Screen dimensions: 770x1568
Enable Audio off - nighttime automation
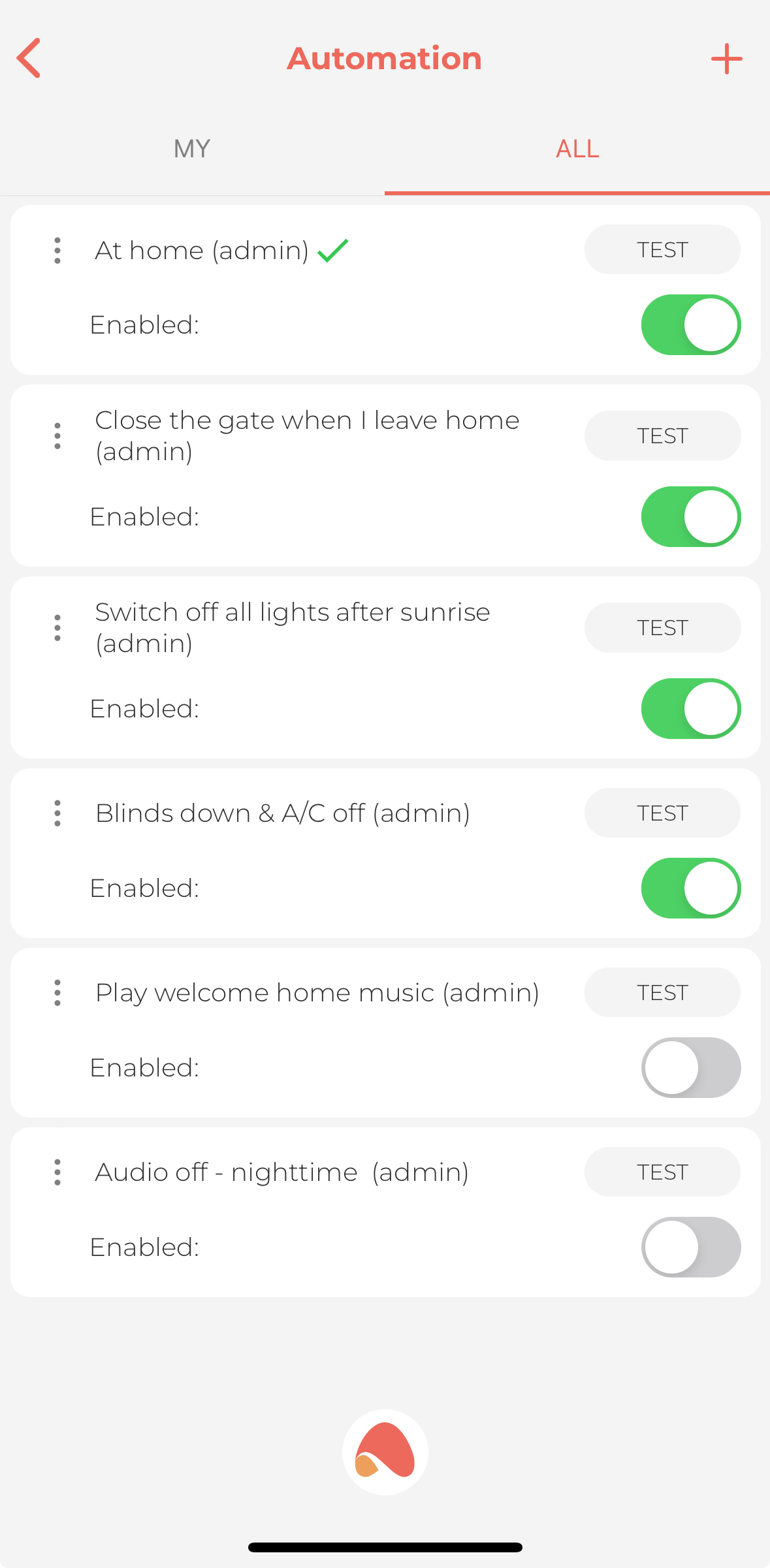(x=691, y=1247)
